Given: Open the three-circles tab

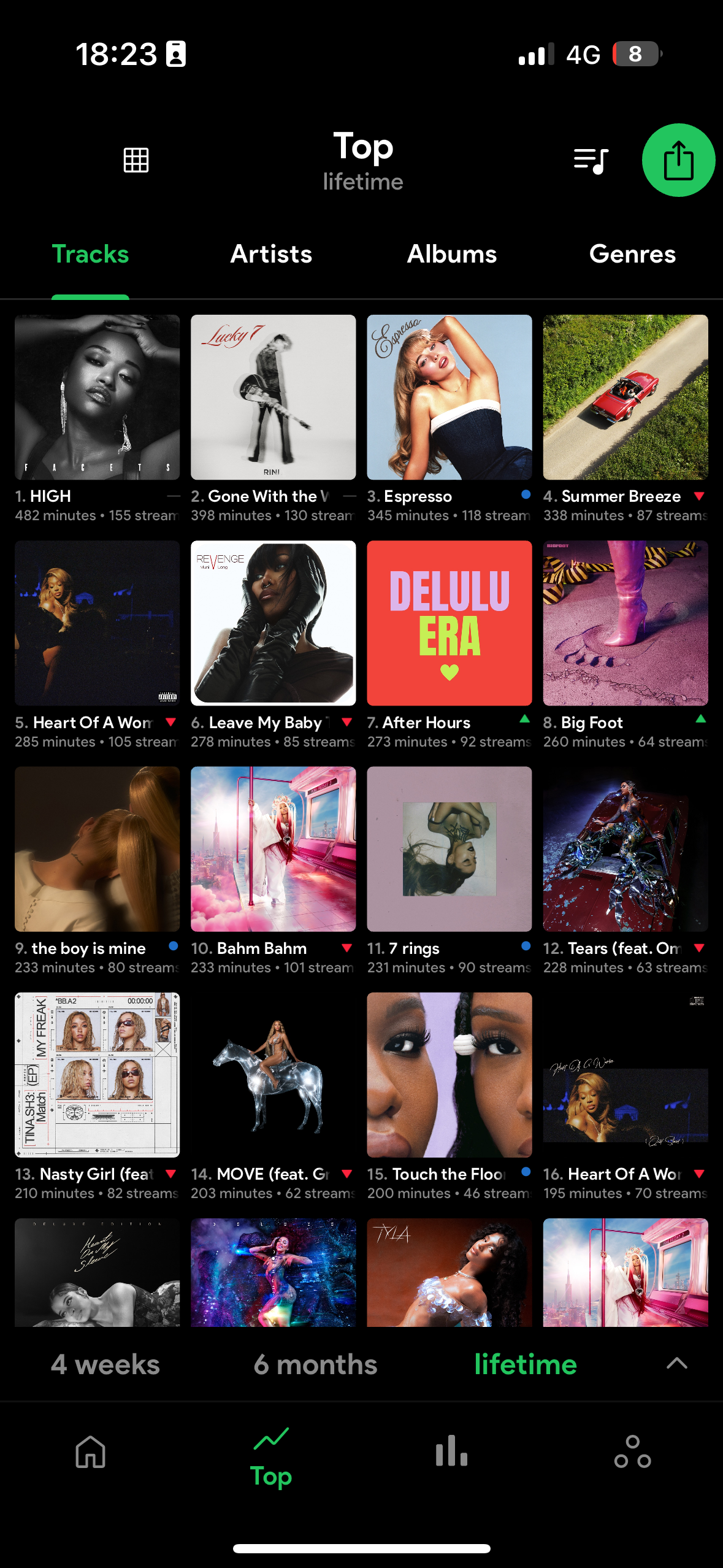Looking at the screenshot, I should pyautogui.click(x=632, y=1451).
